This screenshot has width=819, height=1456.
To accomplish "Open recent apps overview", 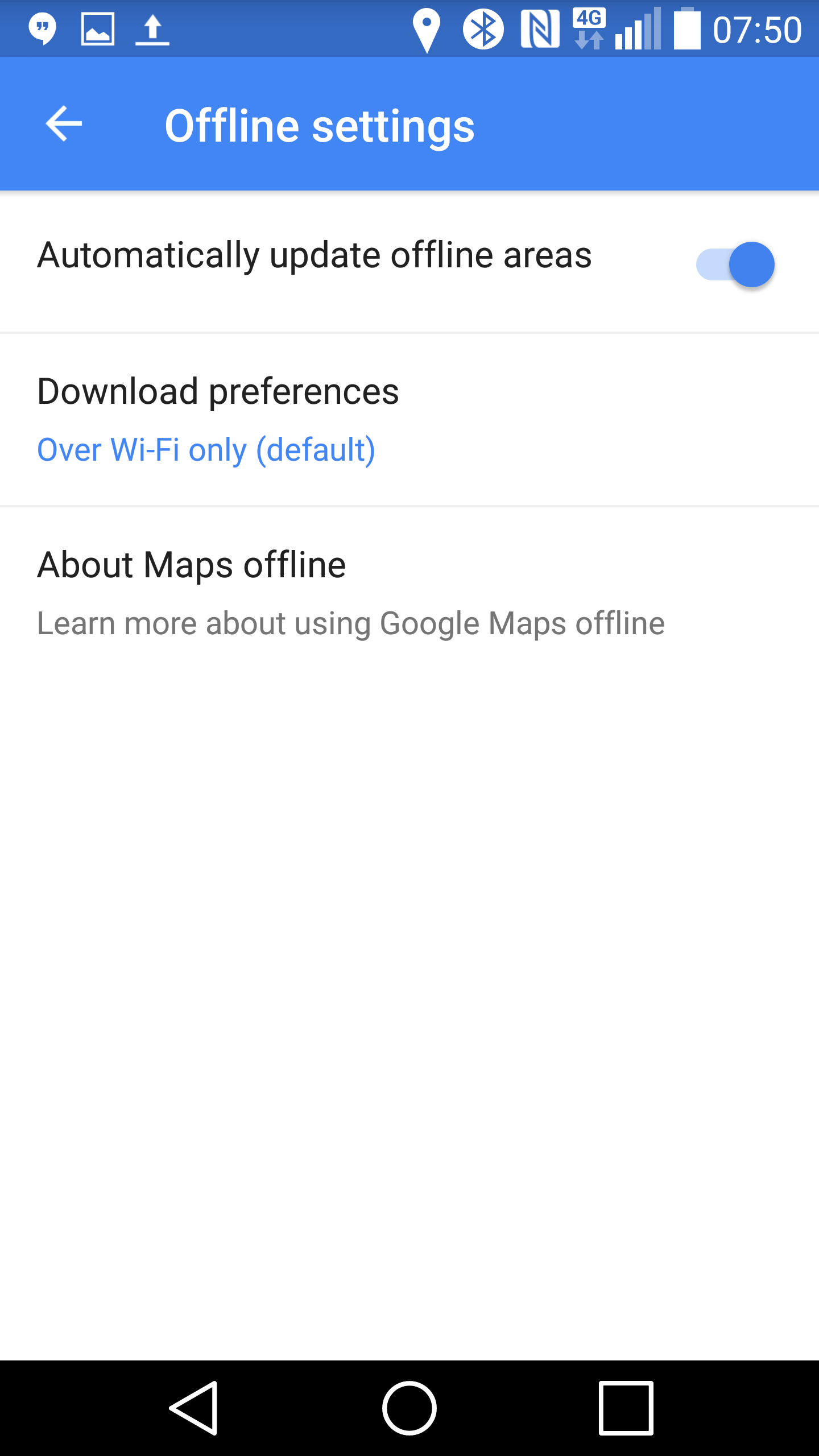I will 626,1408.
